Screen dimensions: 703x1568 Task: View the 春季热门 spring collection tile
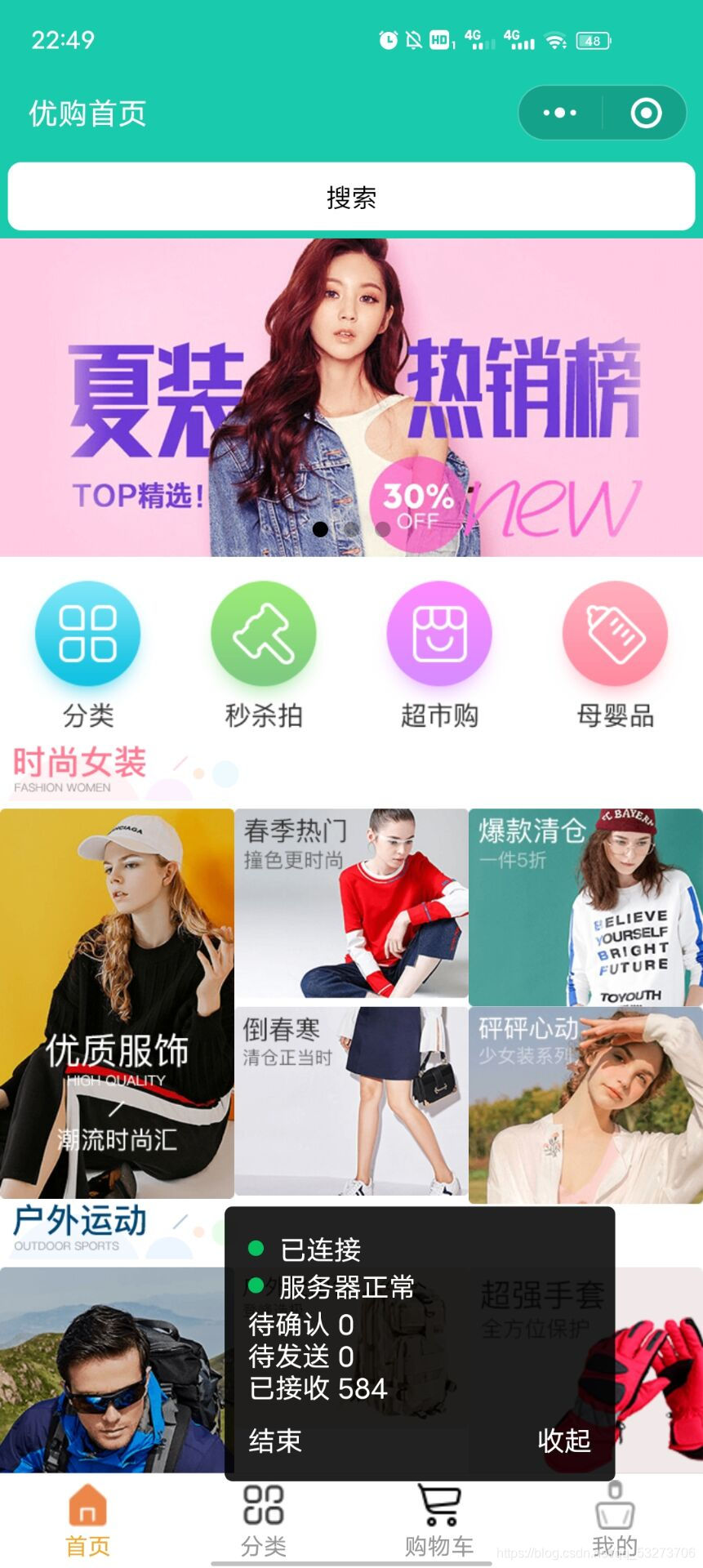(x=351, y=903)
